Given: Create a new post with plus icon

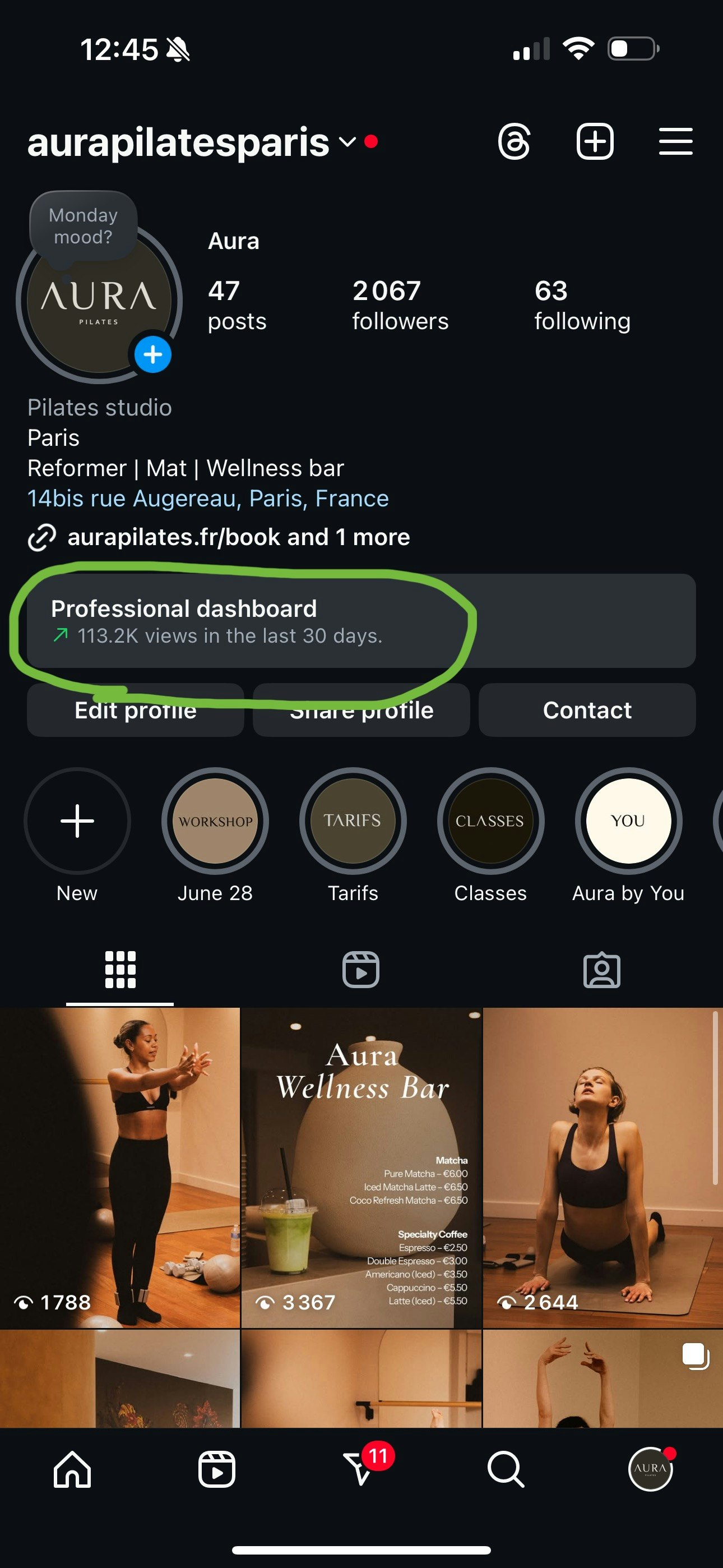Looking at the screenshot, I should [x=595, y=142].
